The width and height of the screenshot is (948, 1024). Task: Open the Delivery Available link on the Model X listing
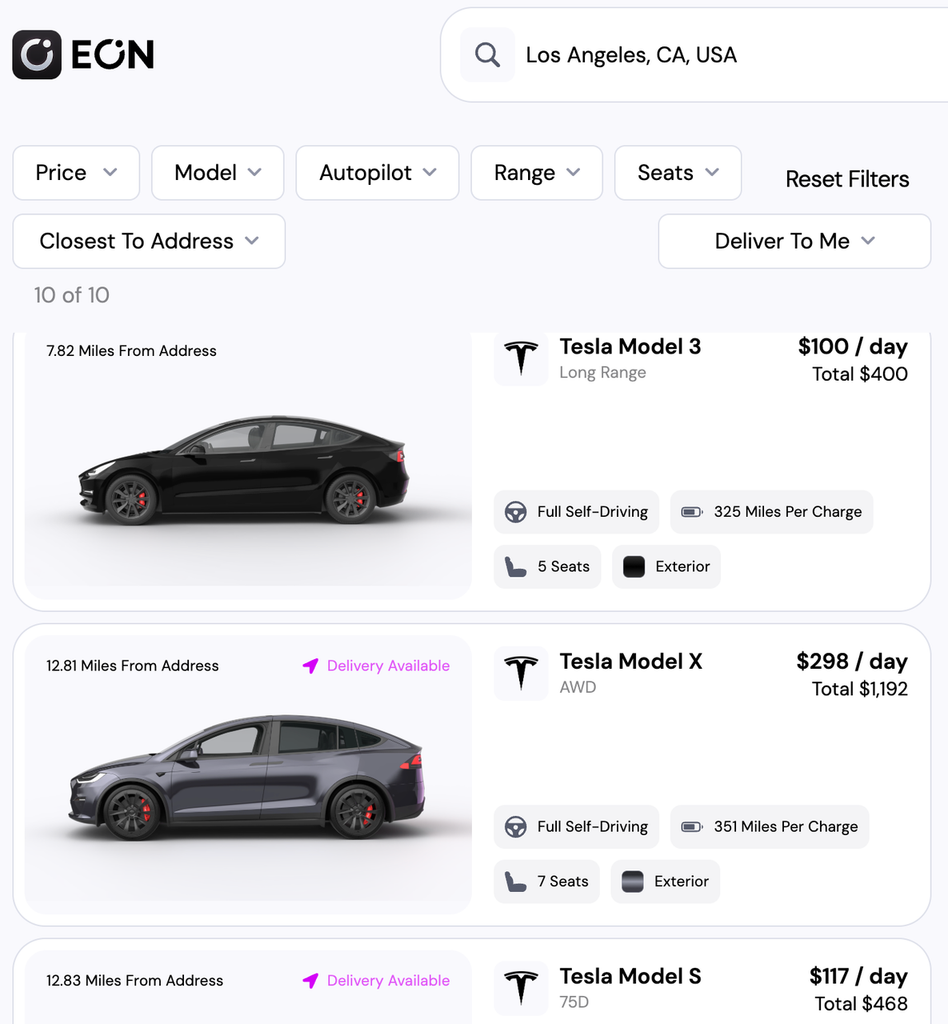tap(388, 666)
